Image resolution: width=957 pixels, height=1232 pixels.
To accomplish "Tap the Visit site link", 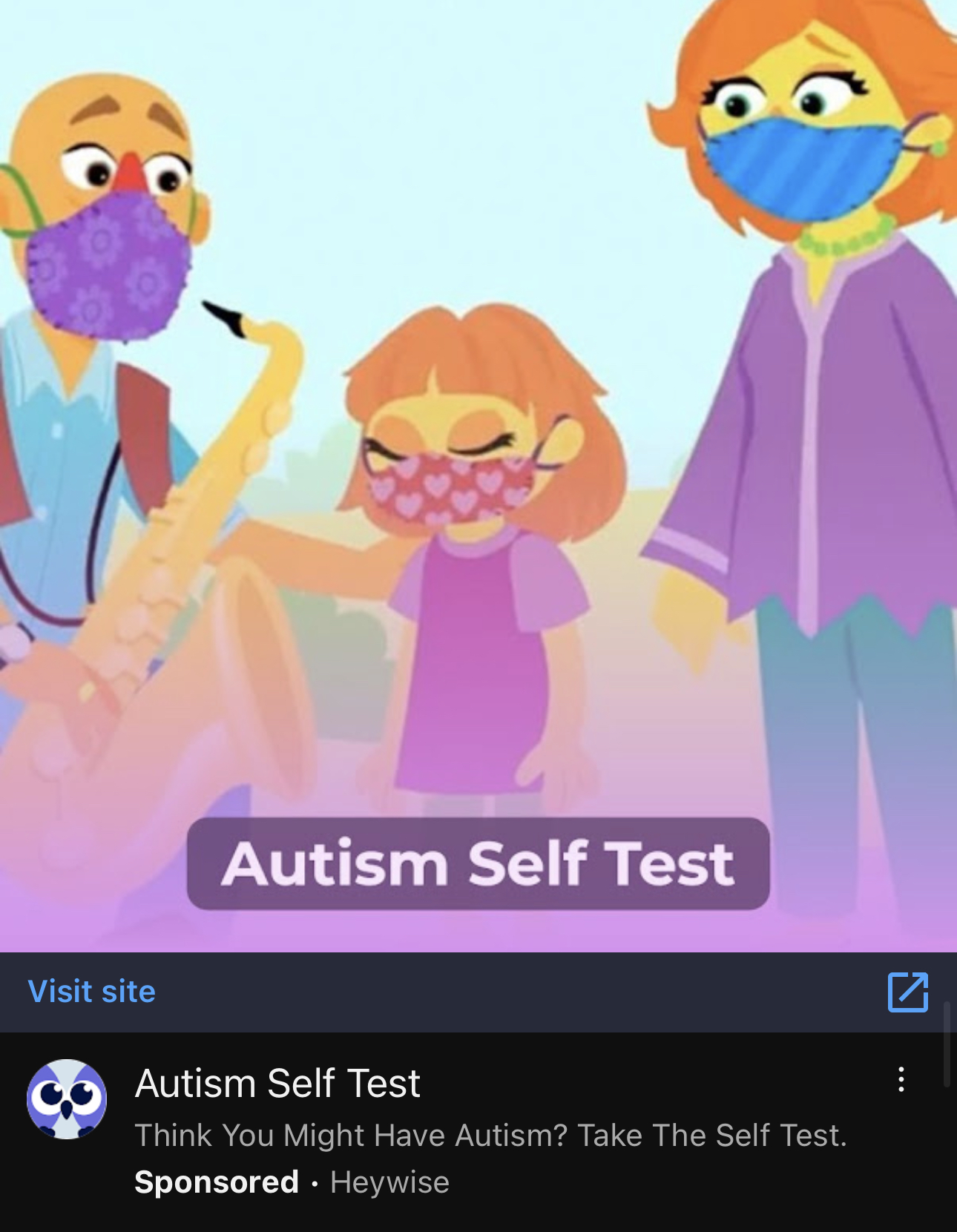I will click(x=92, y=992).
